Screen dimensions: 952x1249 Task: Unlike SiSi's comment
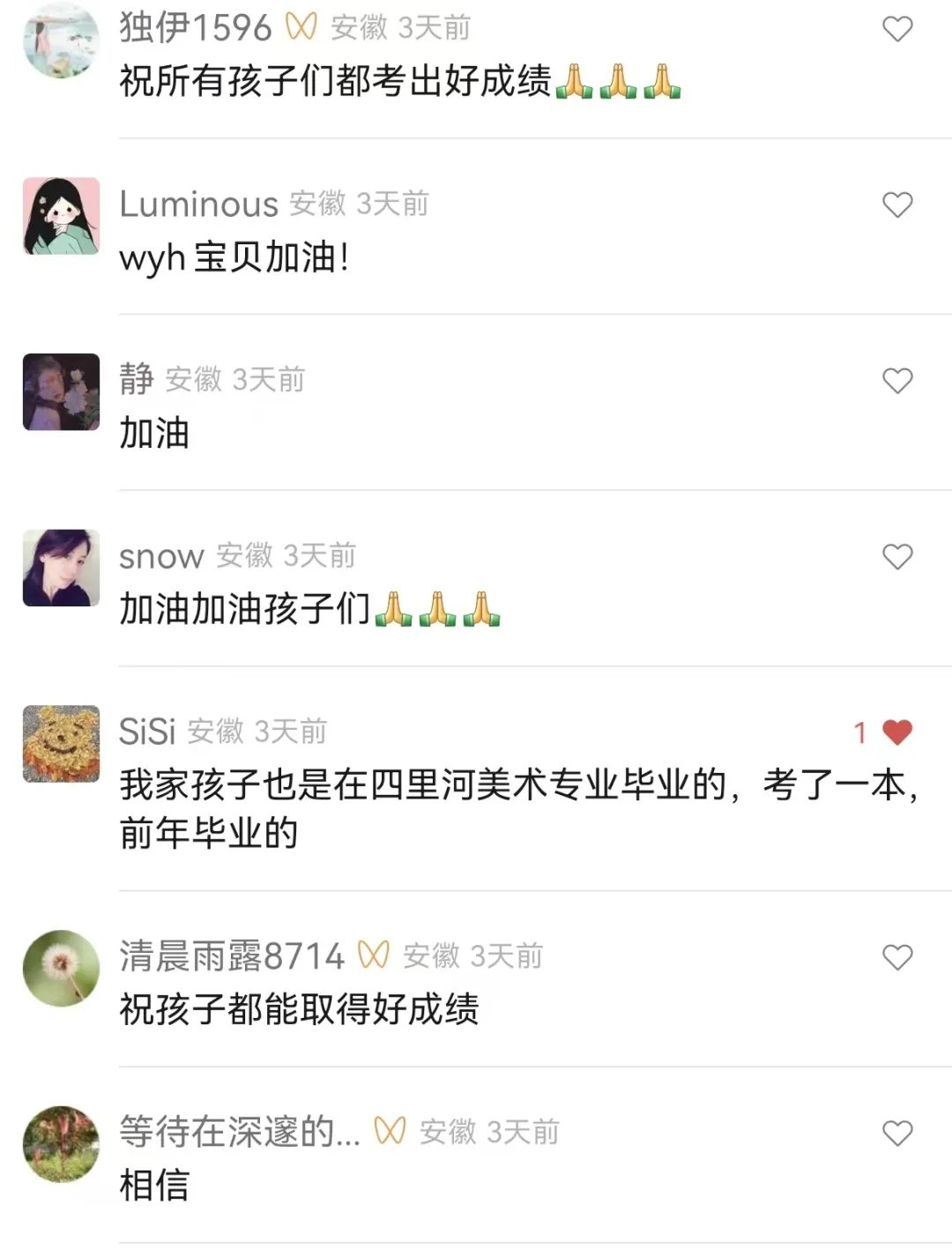896,732
